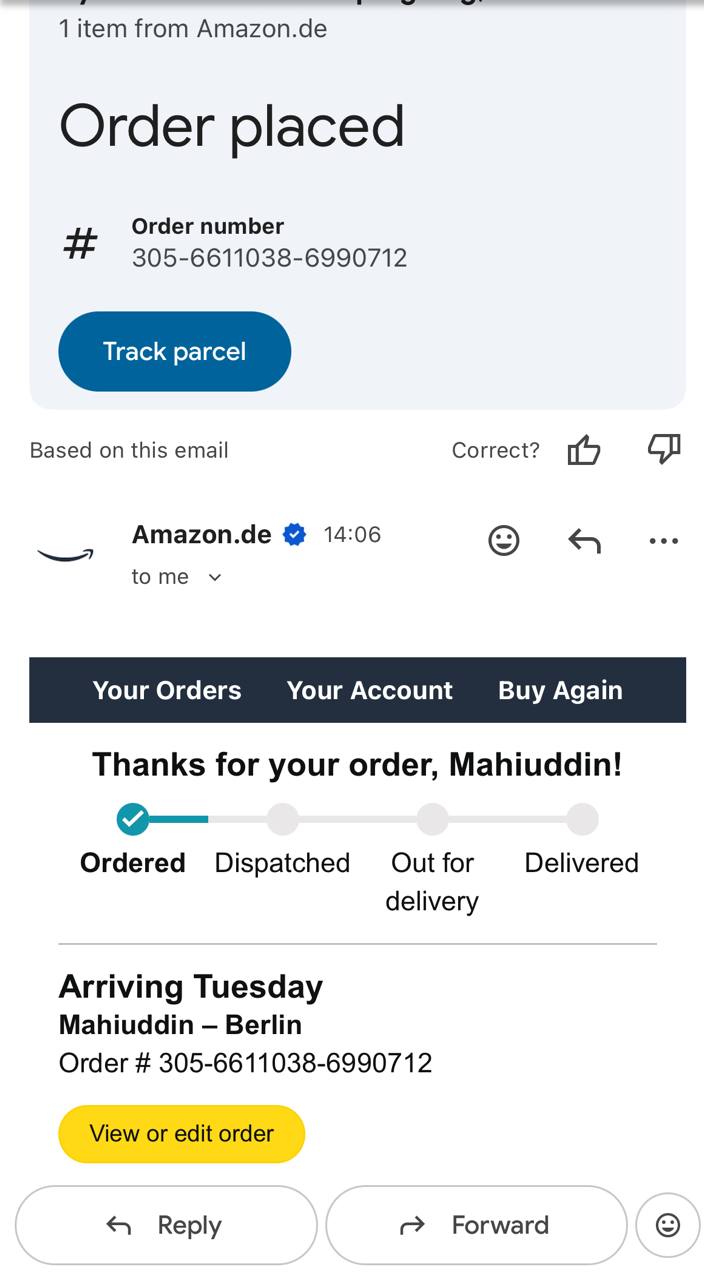704x1280 pixels.
Task: Open the emoji reaction button at the bottom
Action: pyautogui.click(x=667, y=1225)
